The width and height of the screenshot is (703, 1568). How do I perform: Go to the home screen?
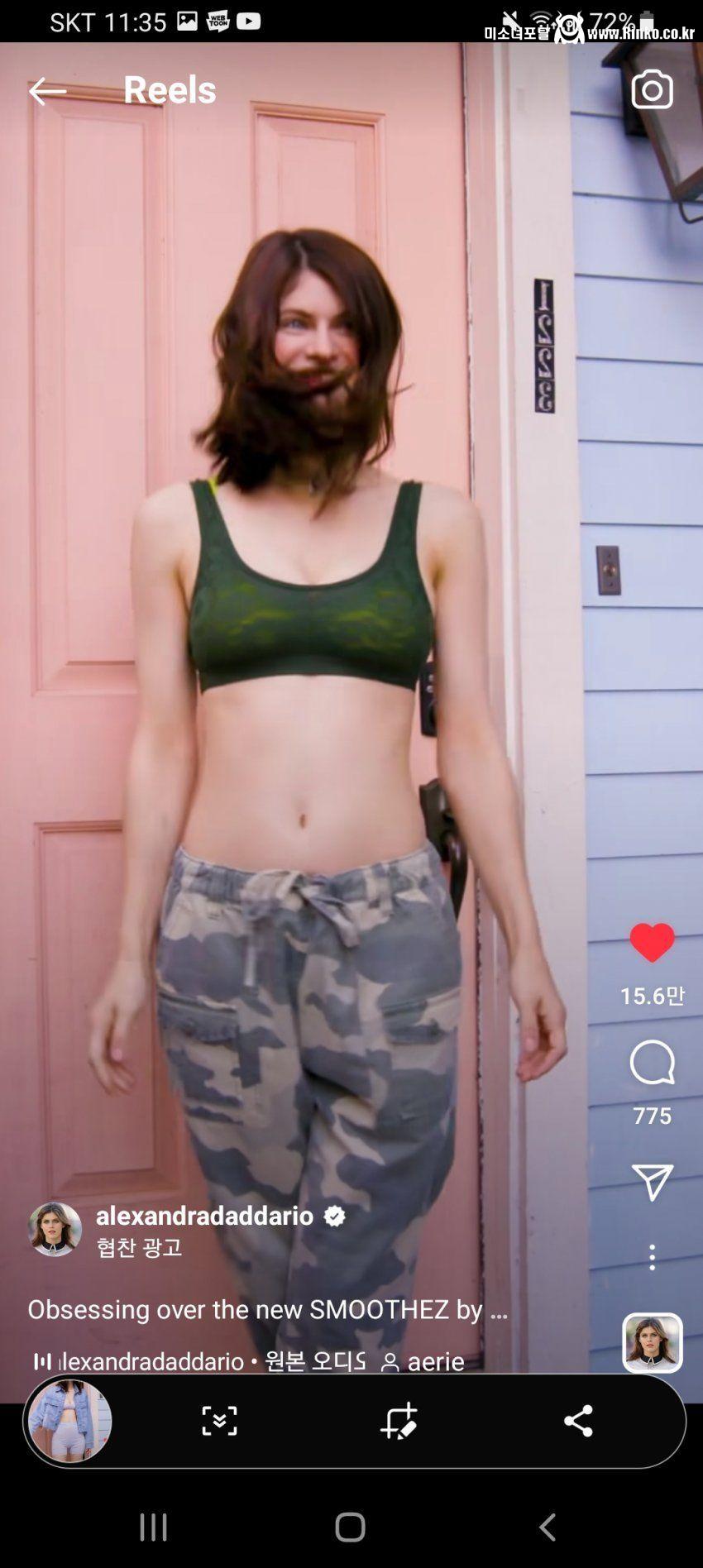point(350,1527)
